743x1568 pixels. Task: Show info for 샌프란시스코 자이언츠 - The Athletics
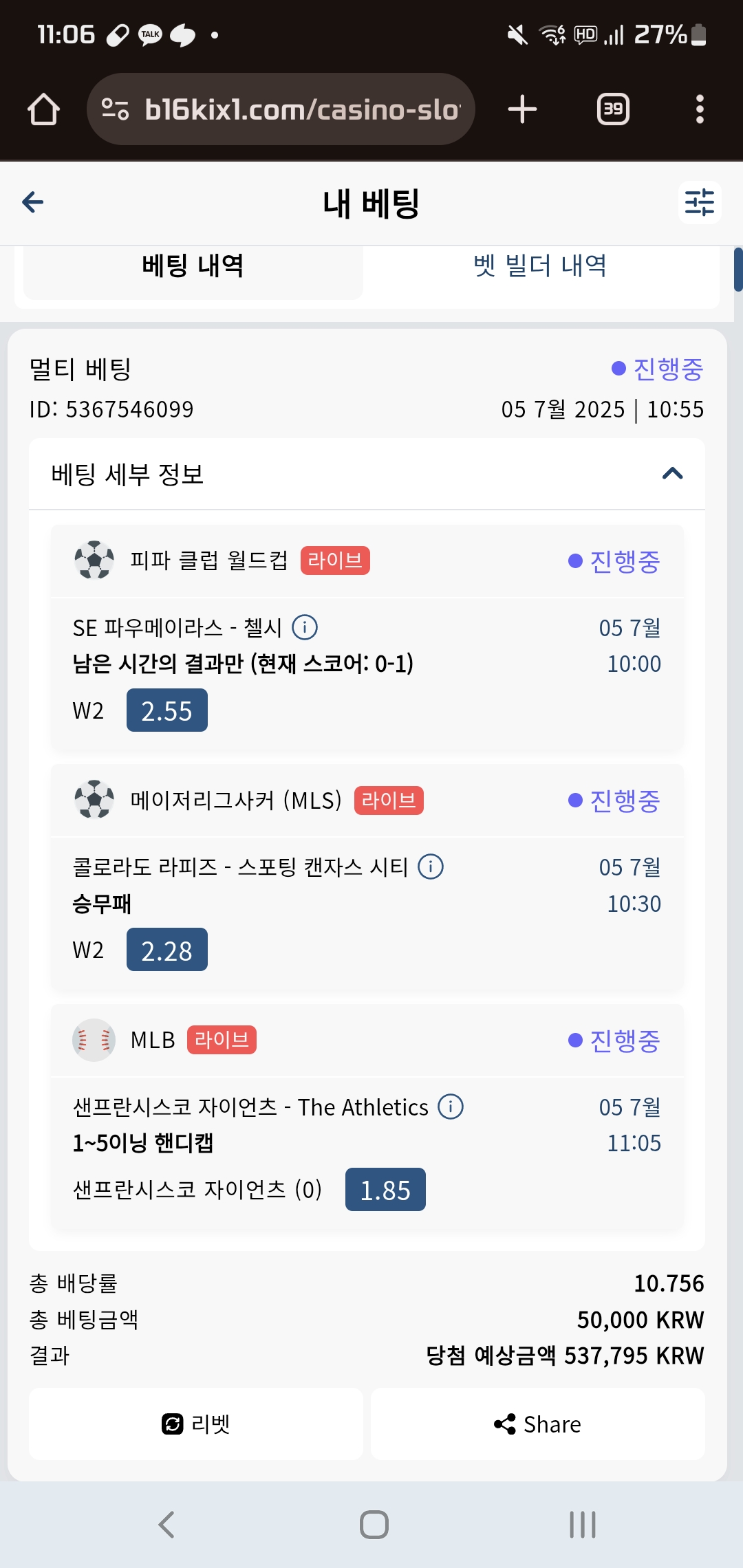(451, 1107)
